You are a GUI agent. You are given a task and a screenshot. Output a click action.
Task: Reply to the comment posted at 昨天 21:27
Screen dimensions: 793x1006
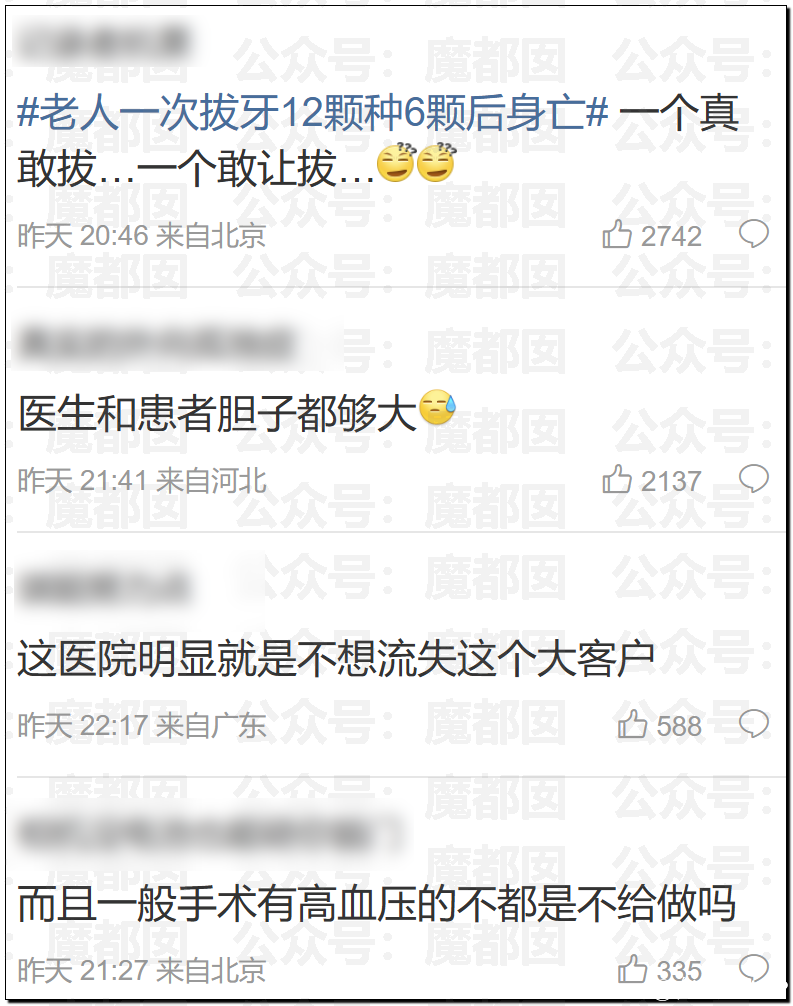point(753,968)
